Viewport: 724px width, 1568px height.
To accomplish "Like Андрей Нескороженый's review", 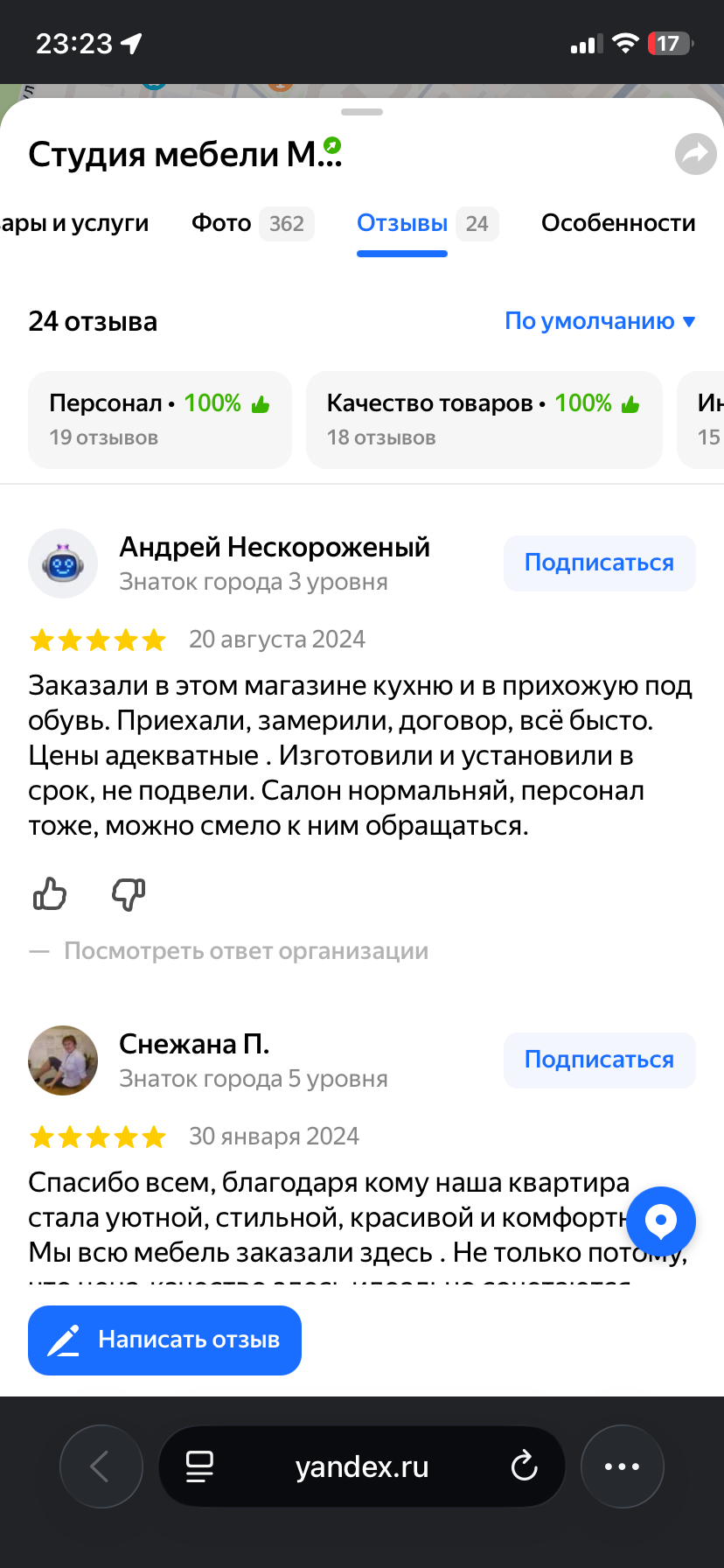I will [x=50, y=893].
